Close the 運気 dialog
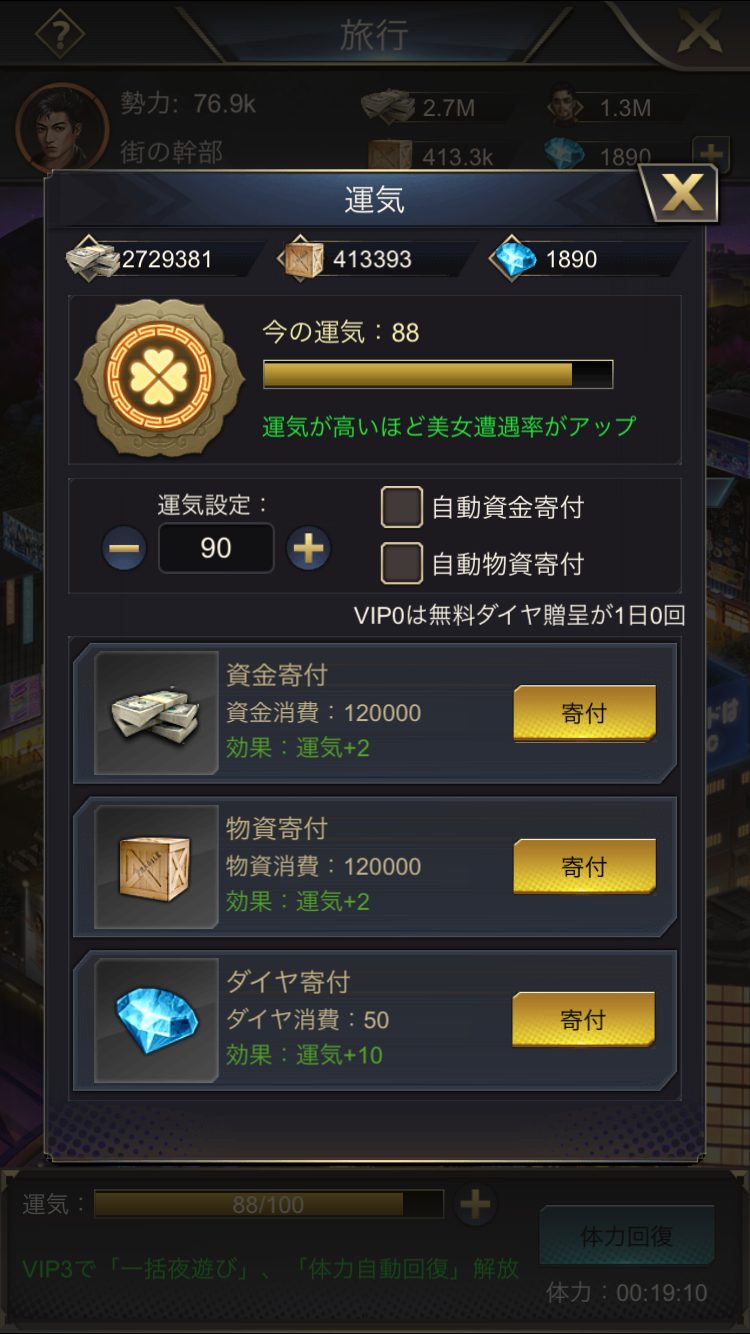This screenshot has width=750, height=1334. (680, 194)
